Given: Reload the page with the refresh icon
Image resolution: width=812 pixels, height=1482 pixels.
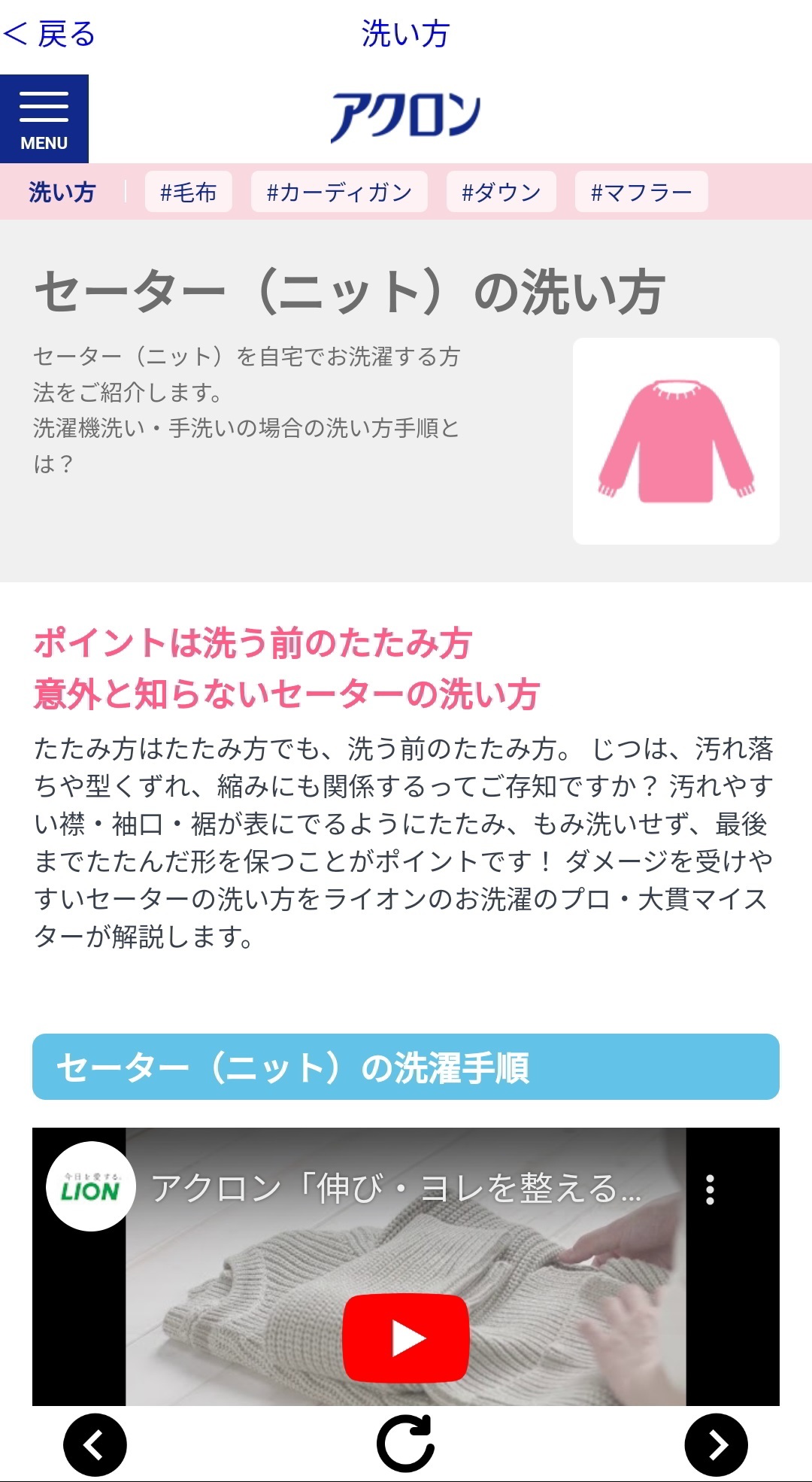Looking at the screenshot, I should [406, 1443].
